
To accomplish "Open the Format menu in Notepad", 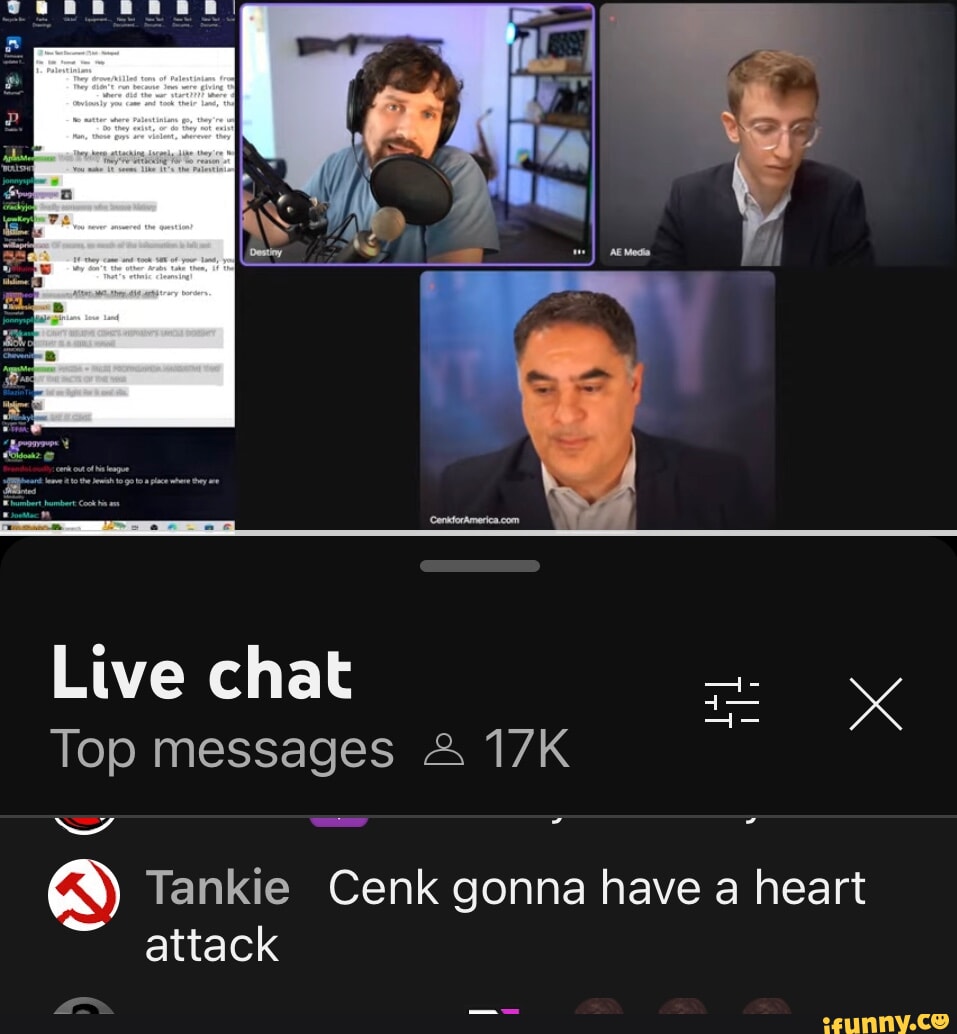I will coord(68,62).
